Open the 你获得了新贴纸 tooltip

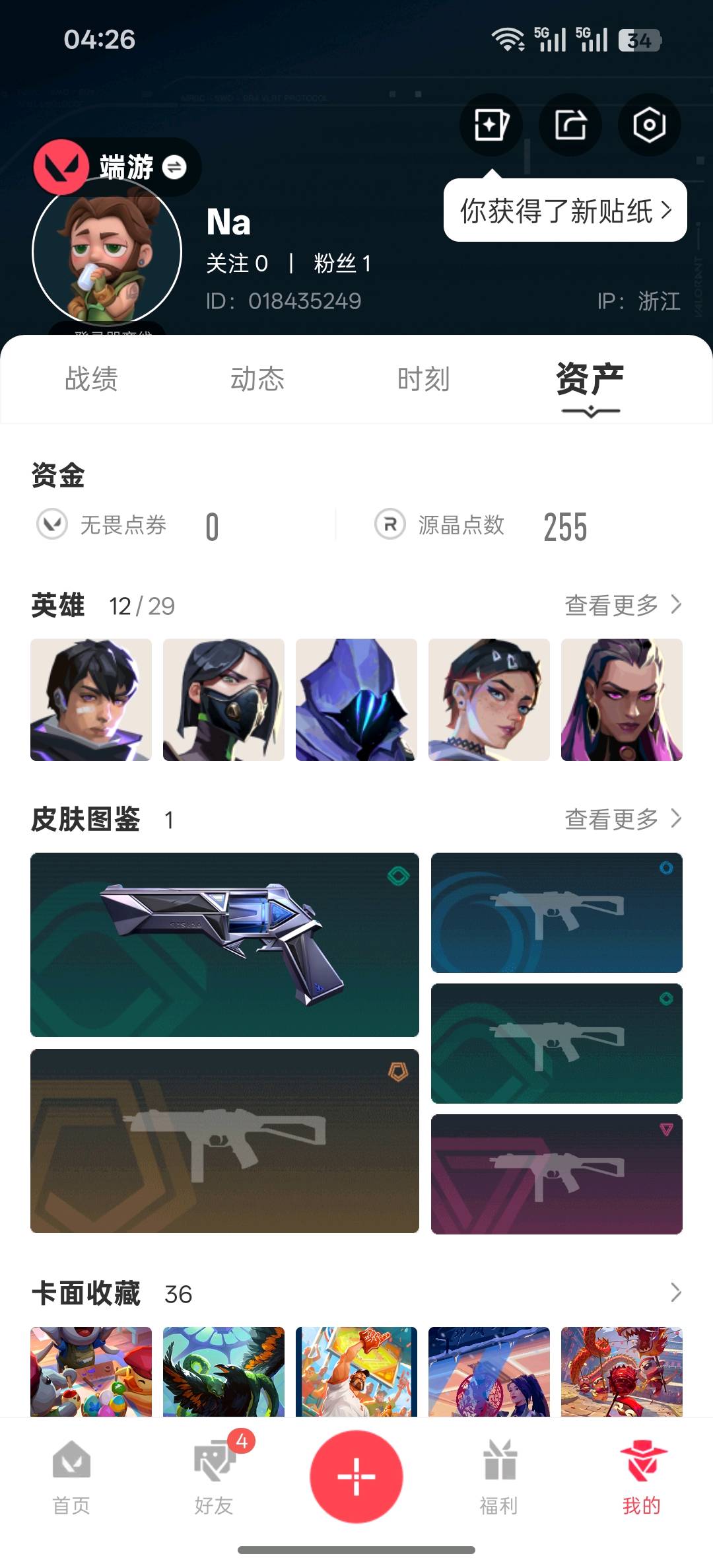565,211
